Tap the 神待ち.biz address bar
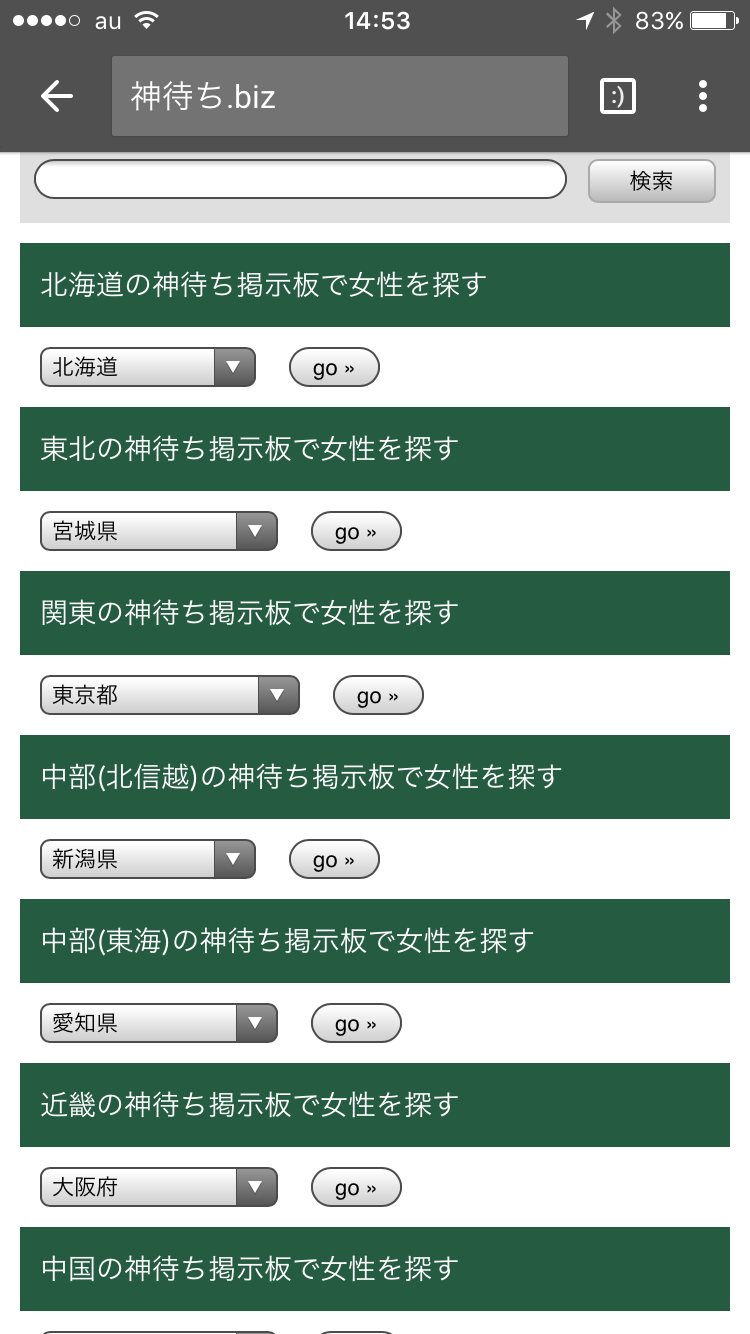The height and width of the screenshot is (1334, 750). (x=340, y=96)
